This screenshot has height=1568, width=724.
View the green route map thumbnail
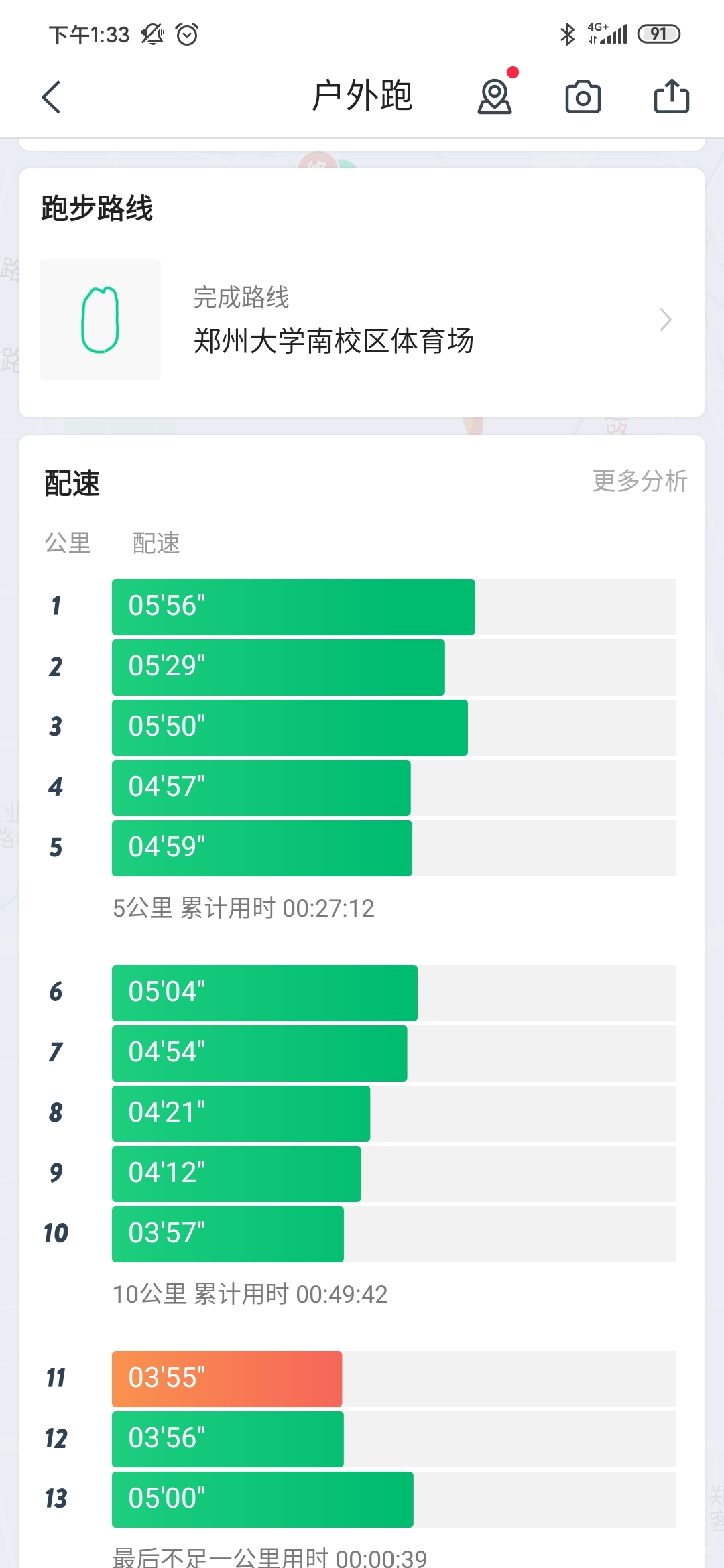tap(100, 320)
